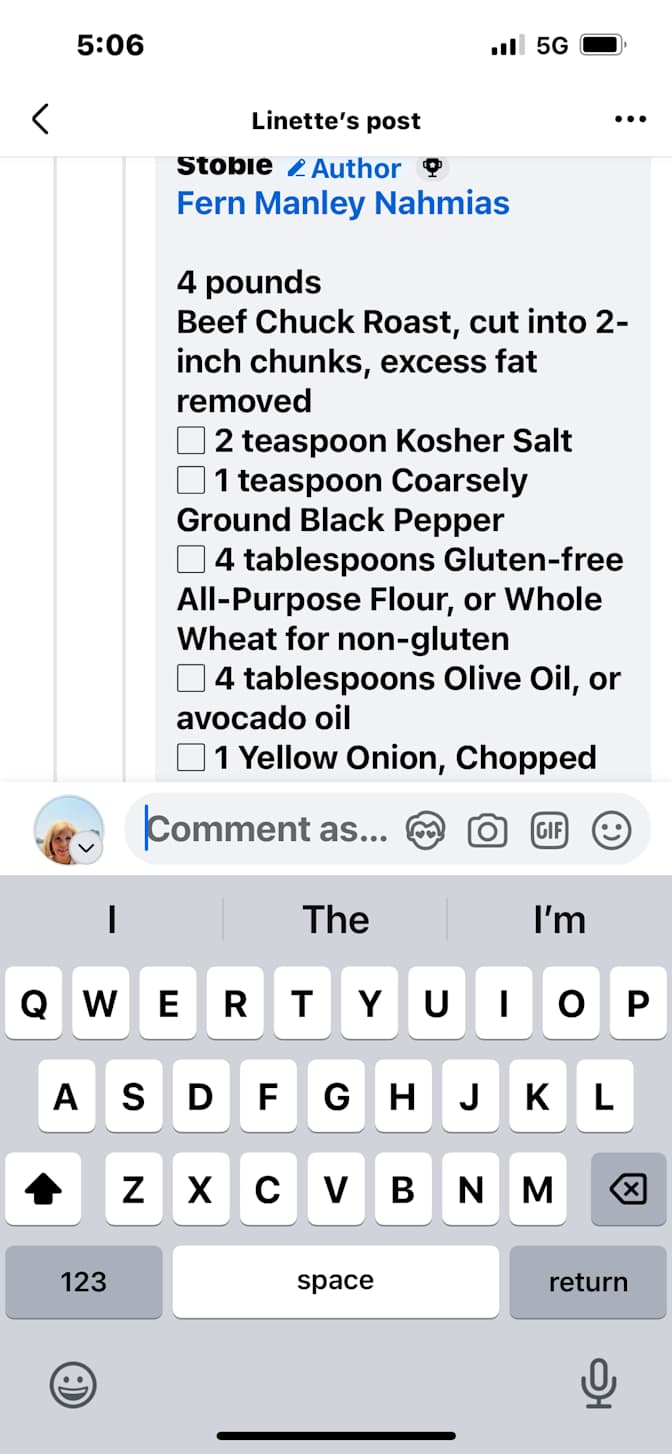Open Fern Manley Nahmias profile link
Viewport: 672px width, 1454px height.
click(x=343, y=203)
